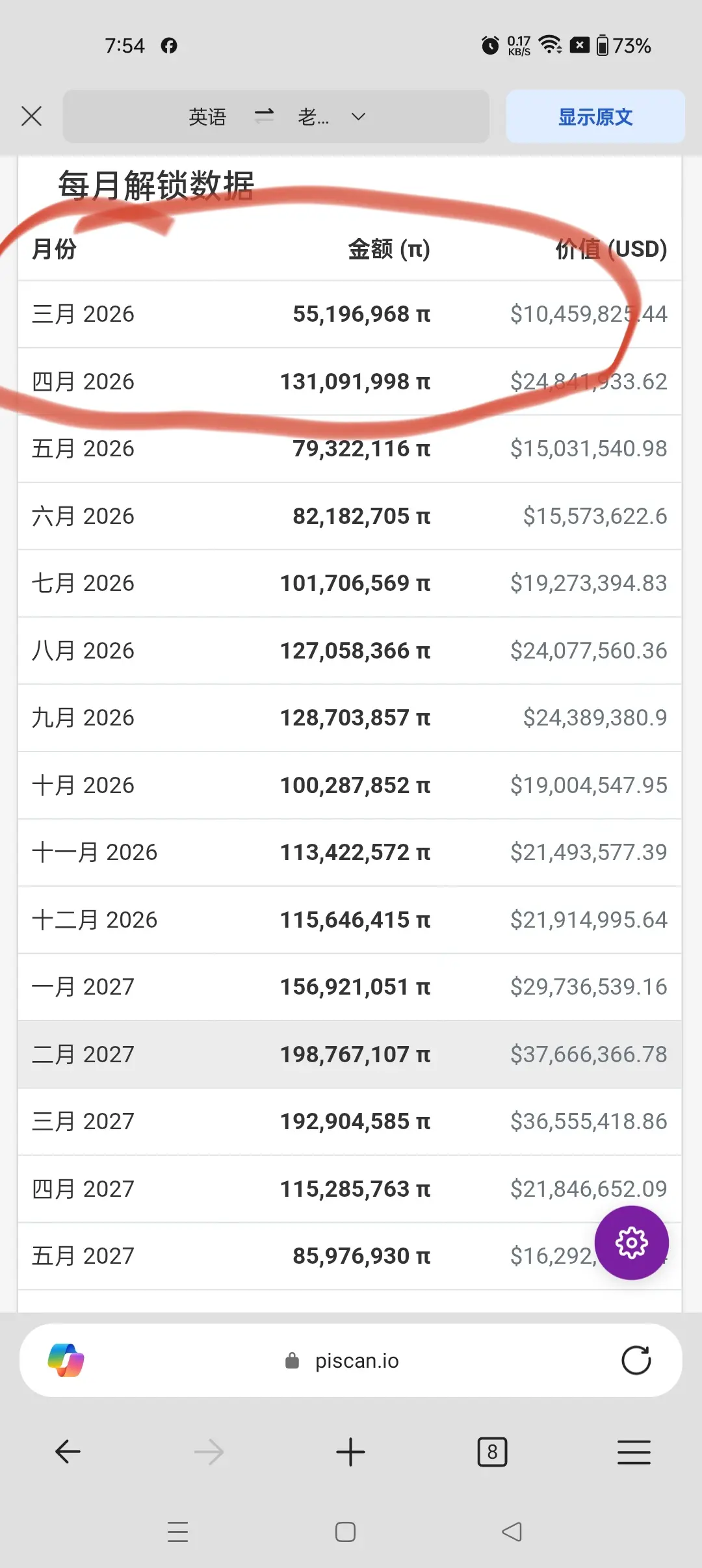Reload the current page
This screenshot has width=702, height=1568.
[x=636, y=1360]
